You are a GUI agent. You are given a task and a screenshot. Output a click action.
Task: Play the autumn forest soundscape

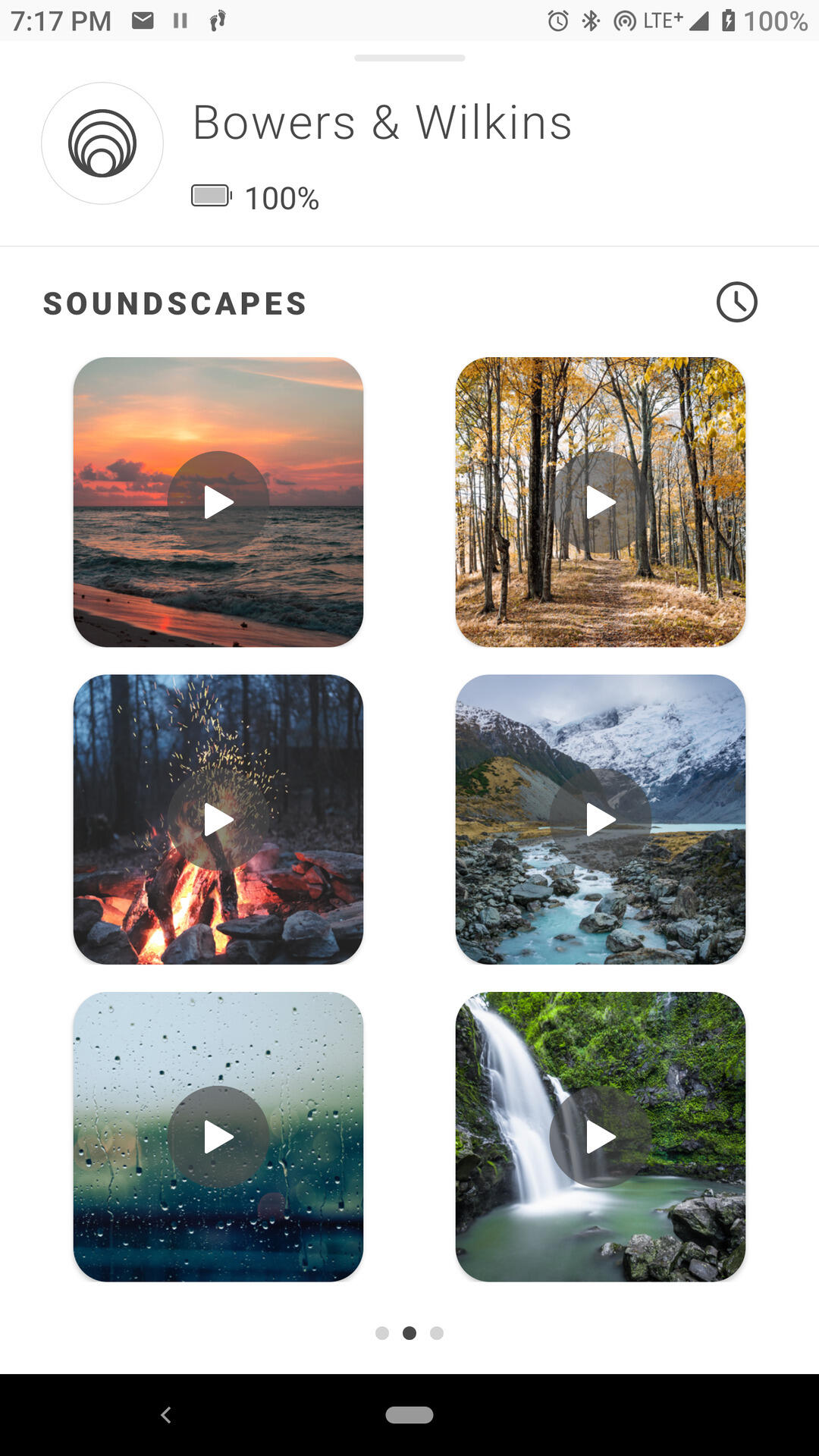(601, 502)
